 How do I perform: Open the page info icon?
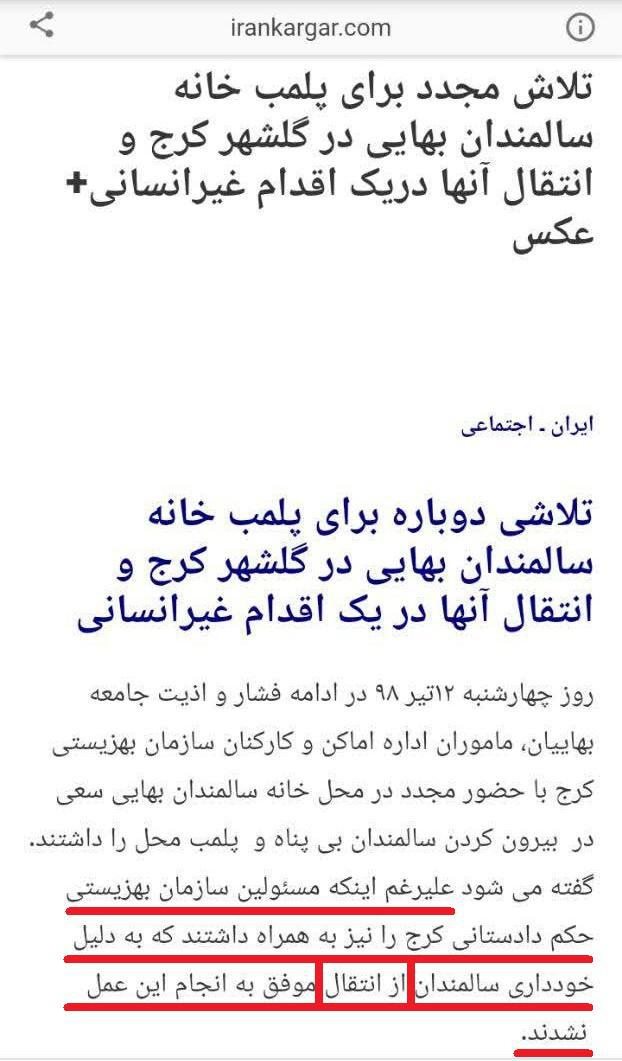click(579, 28)
